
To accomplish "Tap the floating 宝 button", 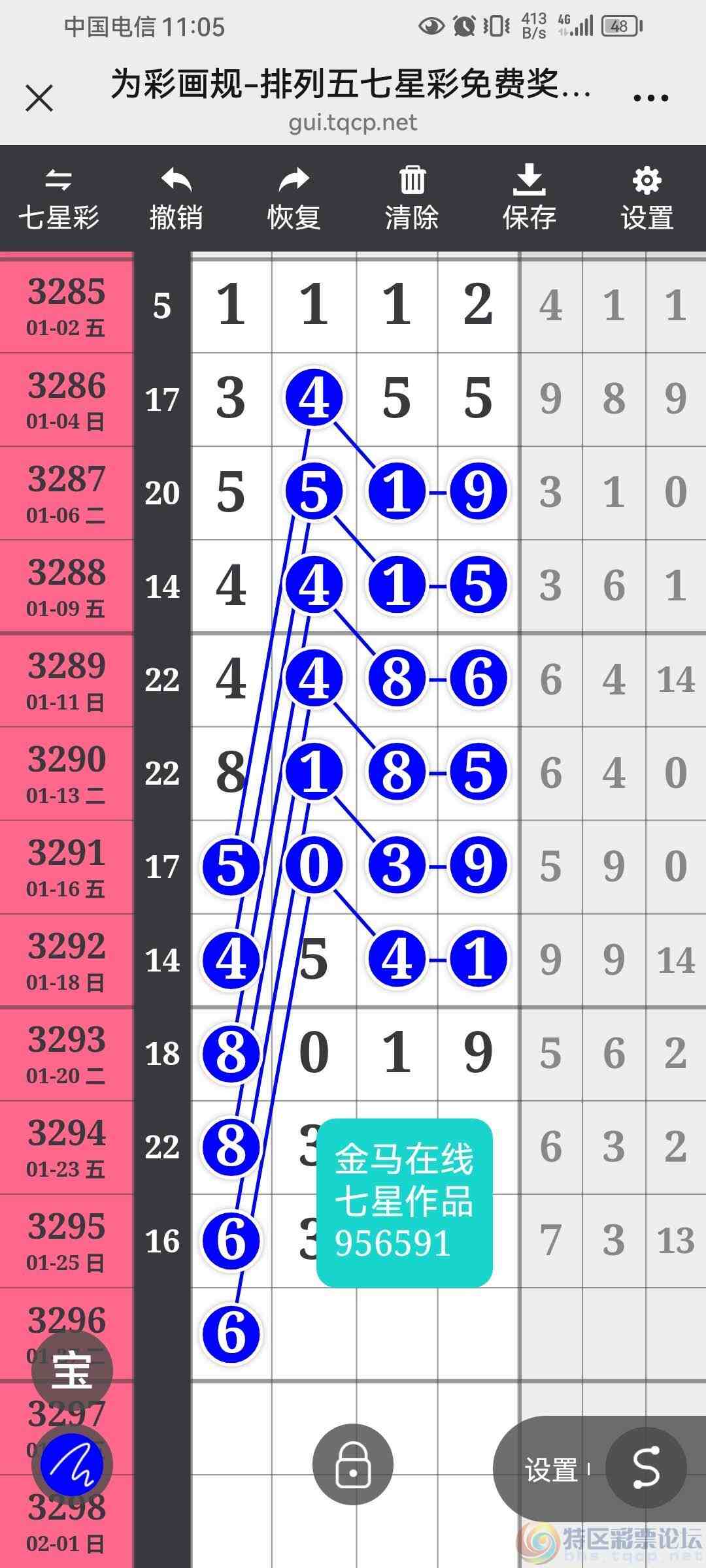I will (72, 1371).
